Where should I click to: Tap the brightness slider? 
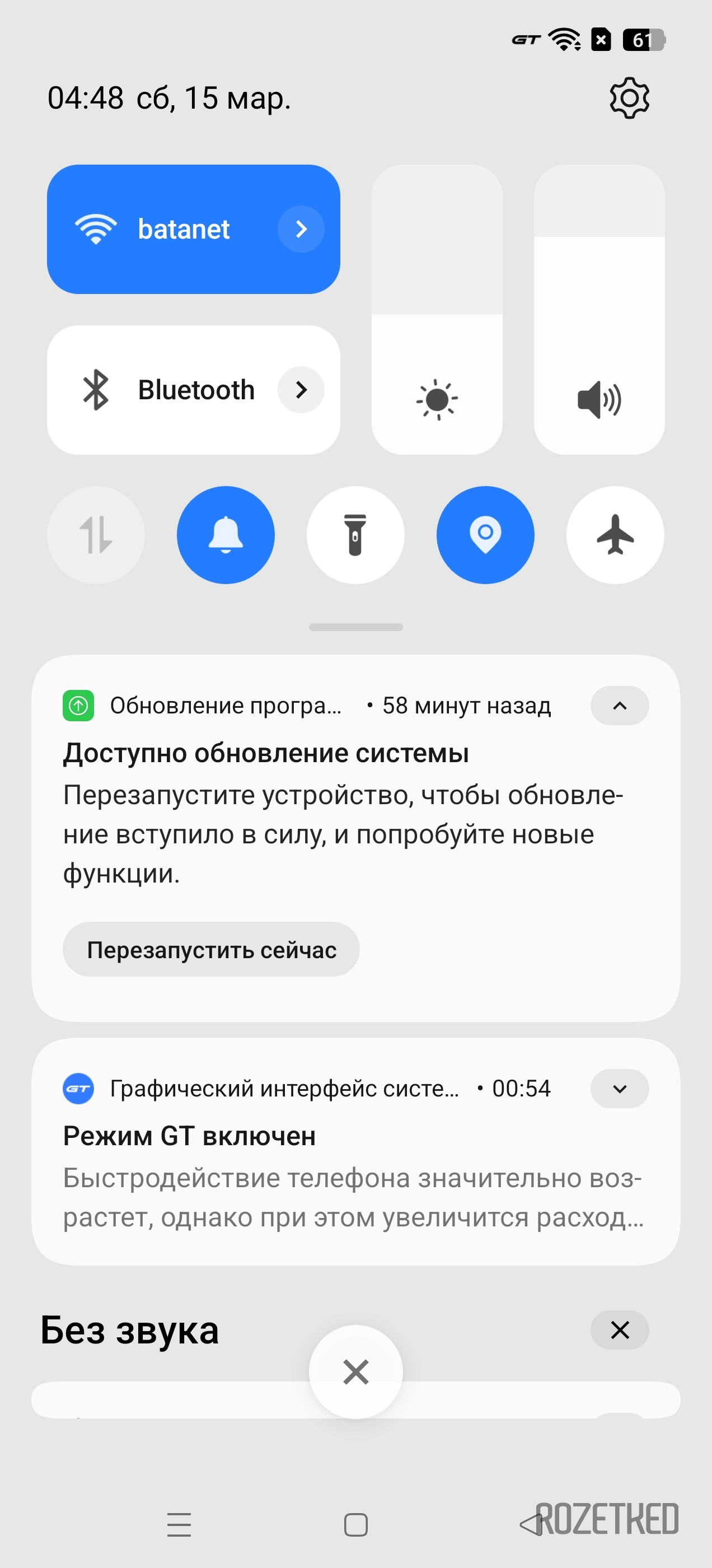[437, 309]
